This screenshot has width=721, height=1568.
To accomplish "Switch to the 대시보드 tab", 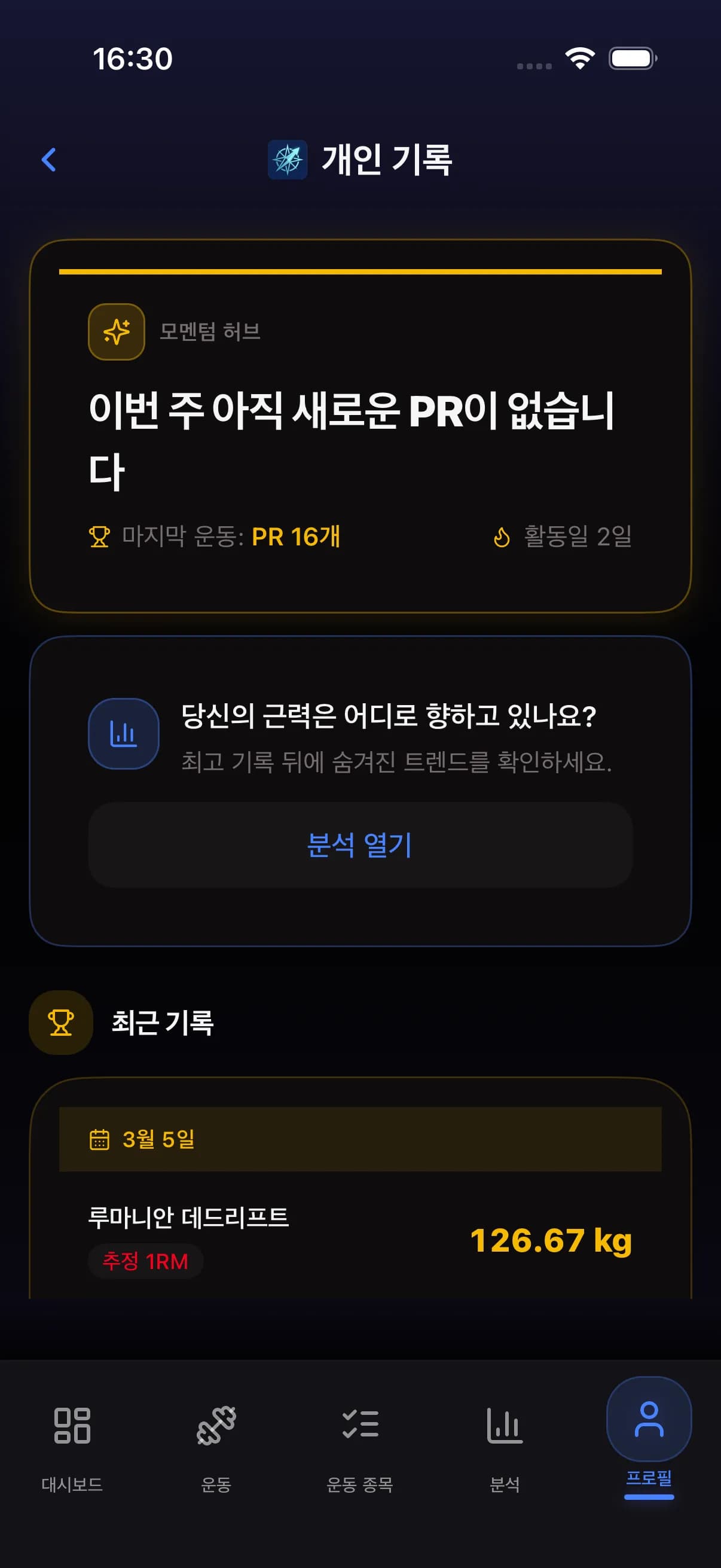I will point(72,1445).
